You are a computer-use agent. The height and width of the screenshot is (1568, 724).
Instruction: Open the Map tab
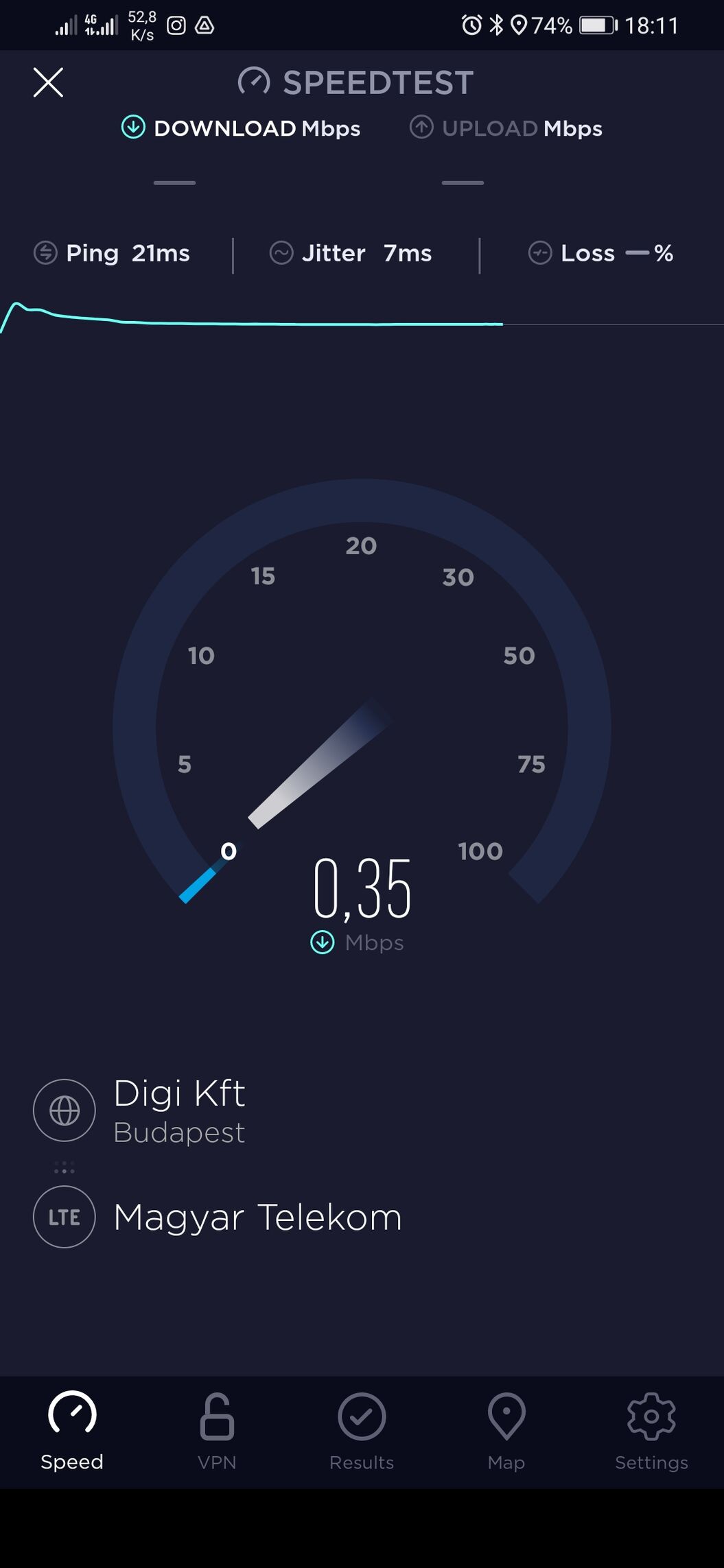coord(506,1432)
